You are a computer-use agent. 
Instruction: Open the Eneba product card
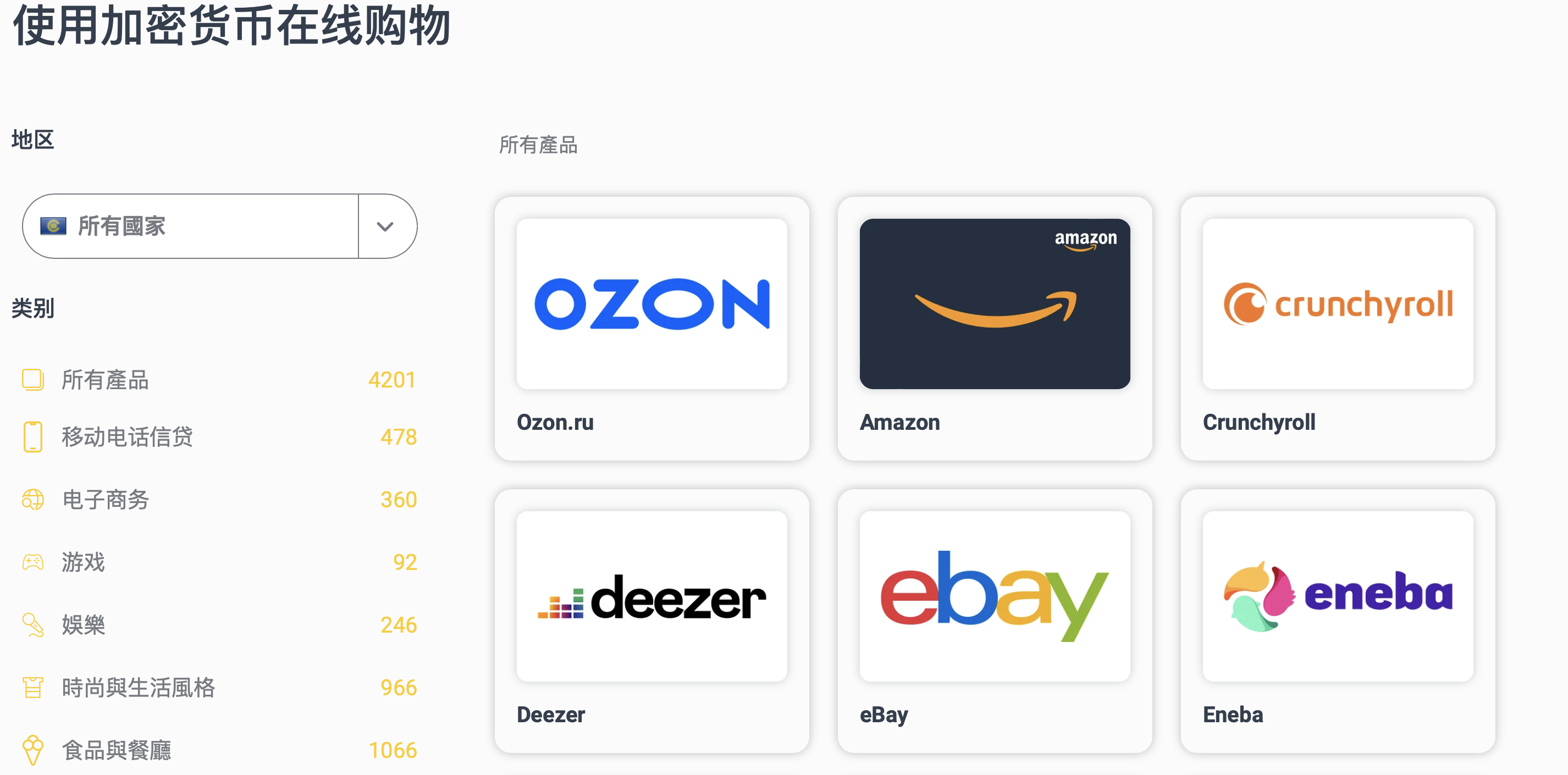coord(1337,621)
